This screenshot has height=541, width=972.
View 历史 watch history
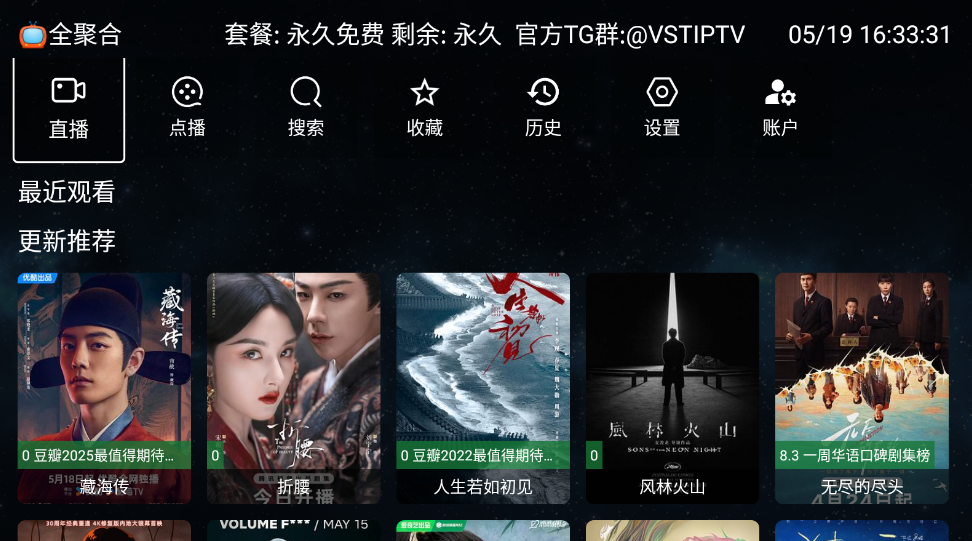tap(543, 108)
